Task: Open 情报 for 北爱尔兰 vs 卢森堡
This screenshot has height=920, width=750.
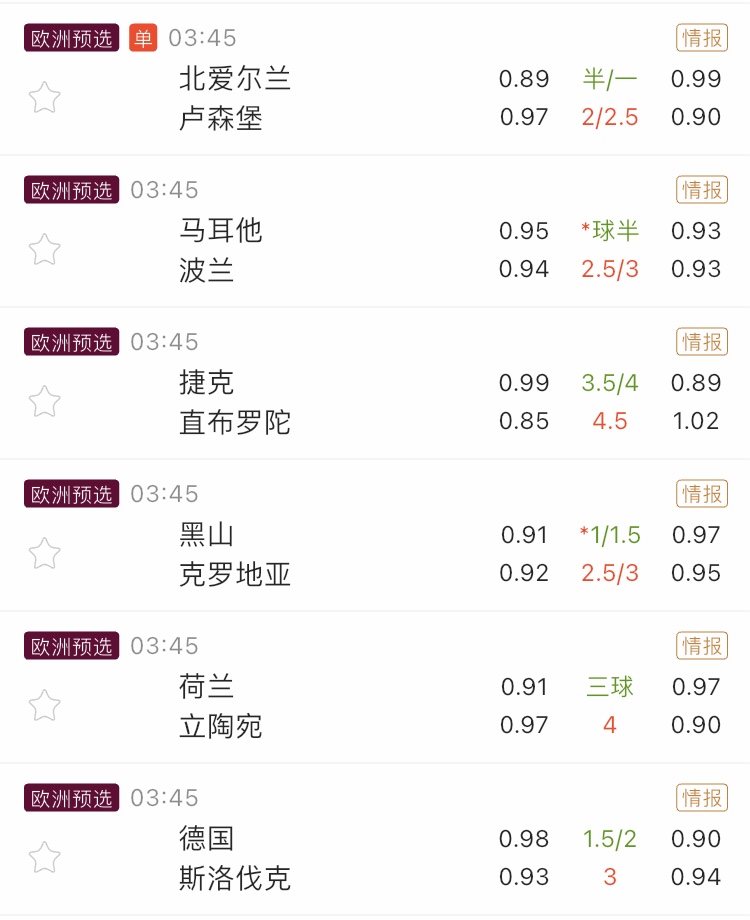Action: point(702,38)
